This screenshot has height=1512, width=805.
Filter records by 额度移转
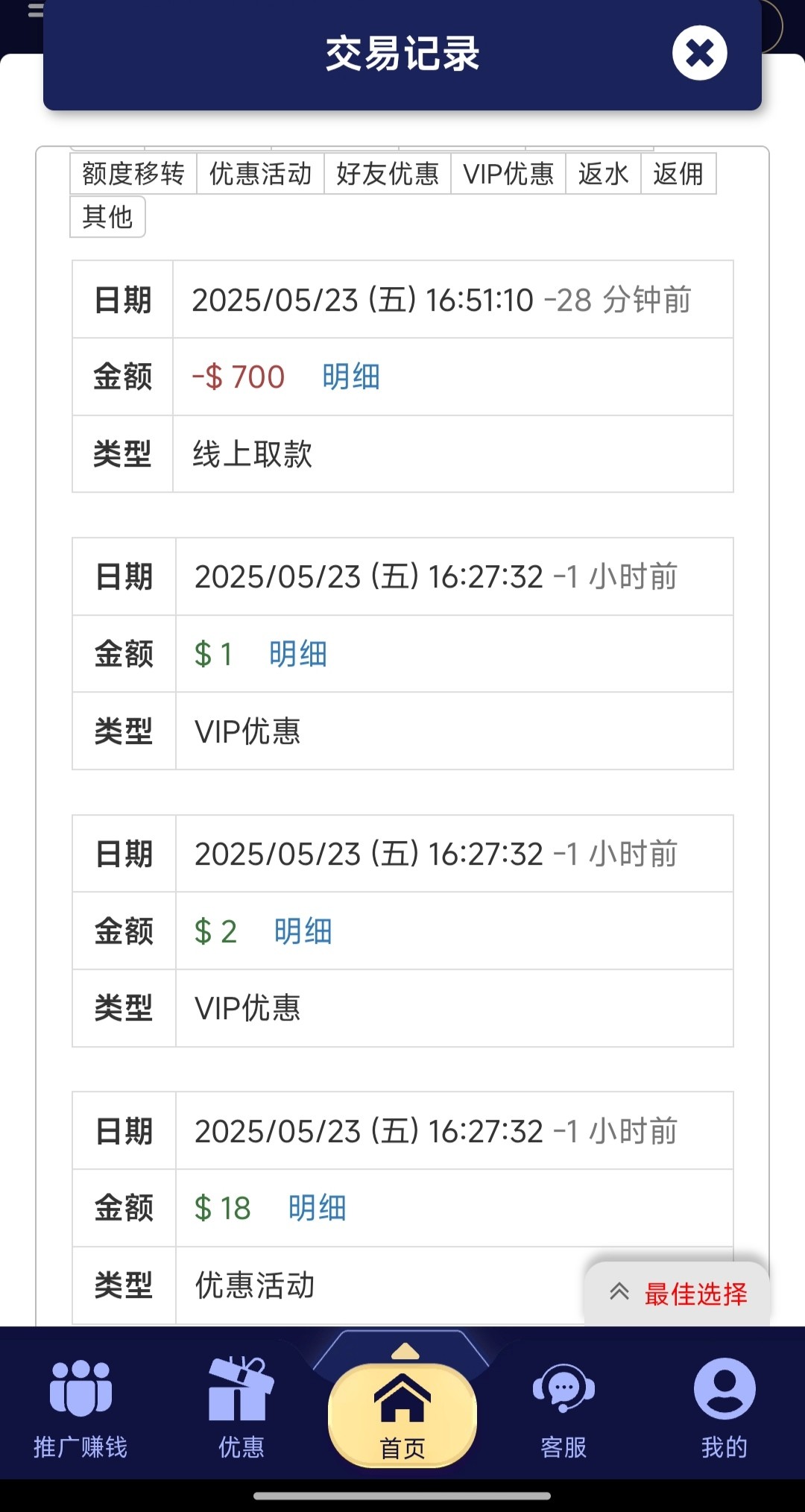(x=133, y=174)
